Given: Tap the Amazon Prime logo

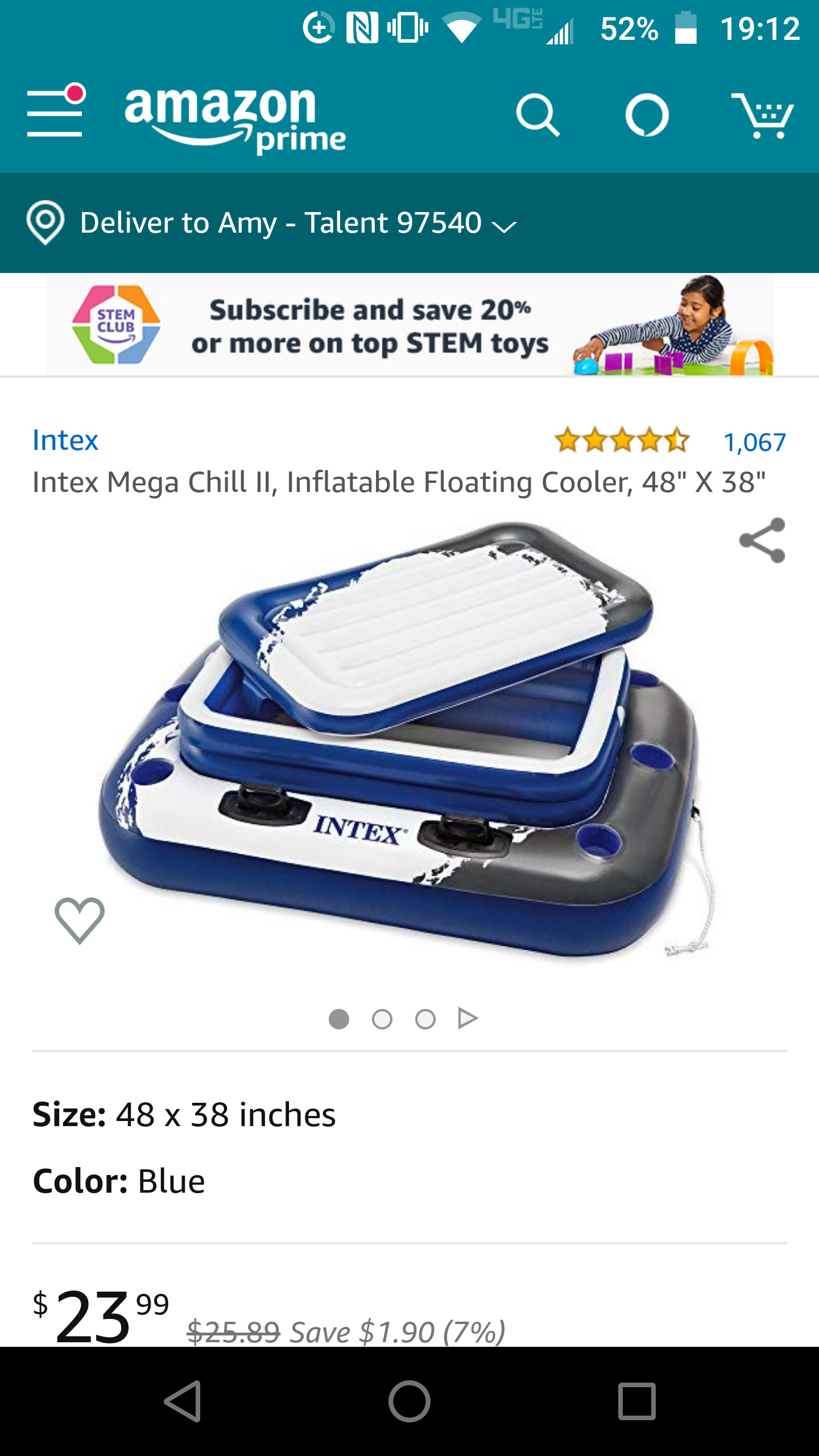Looking at the screenshot, I should click(234, 119).
